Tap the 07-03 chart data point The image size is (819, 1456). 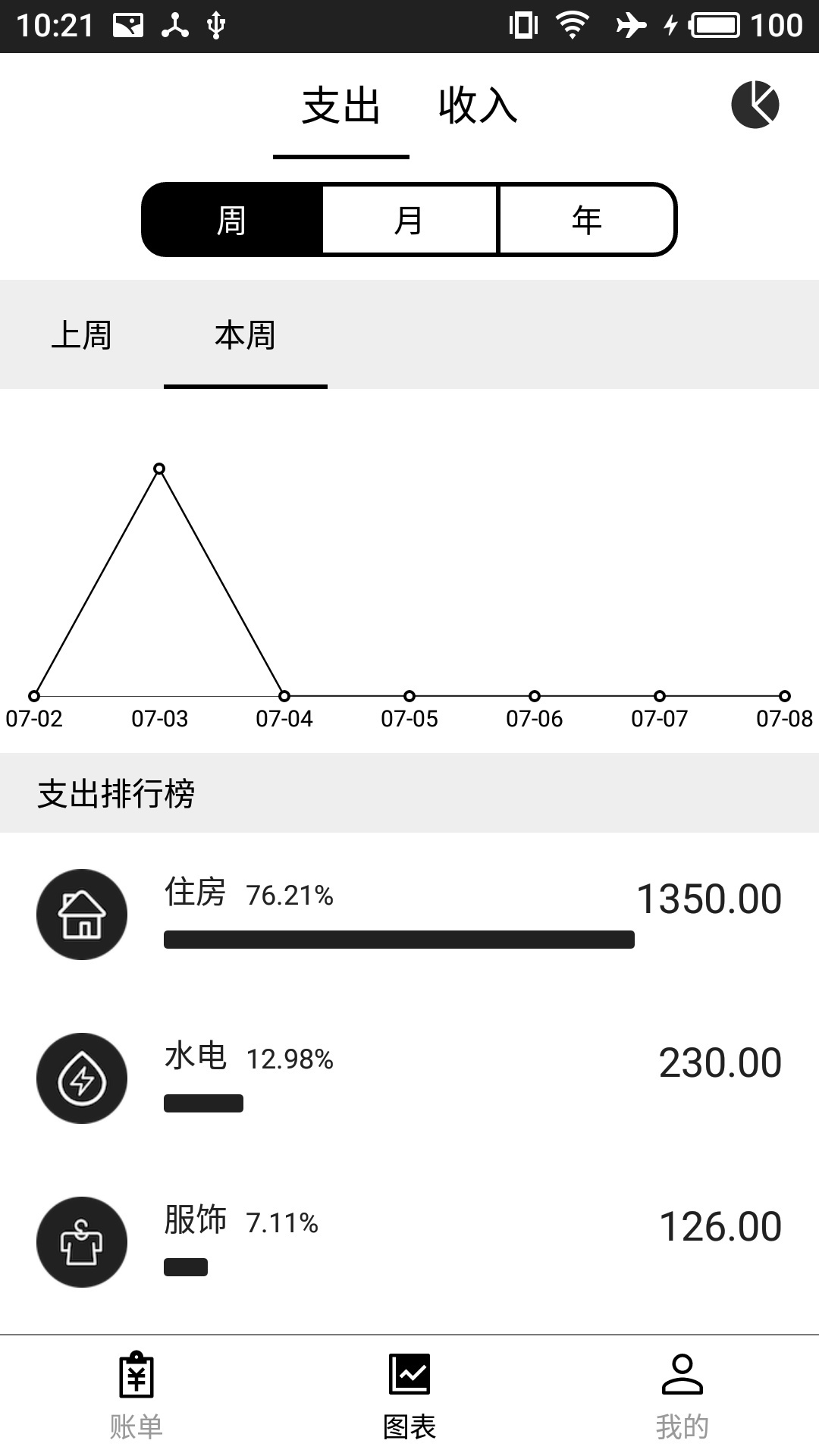tap(159, 469)
